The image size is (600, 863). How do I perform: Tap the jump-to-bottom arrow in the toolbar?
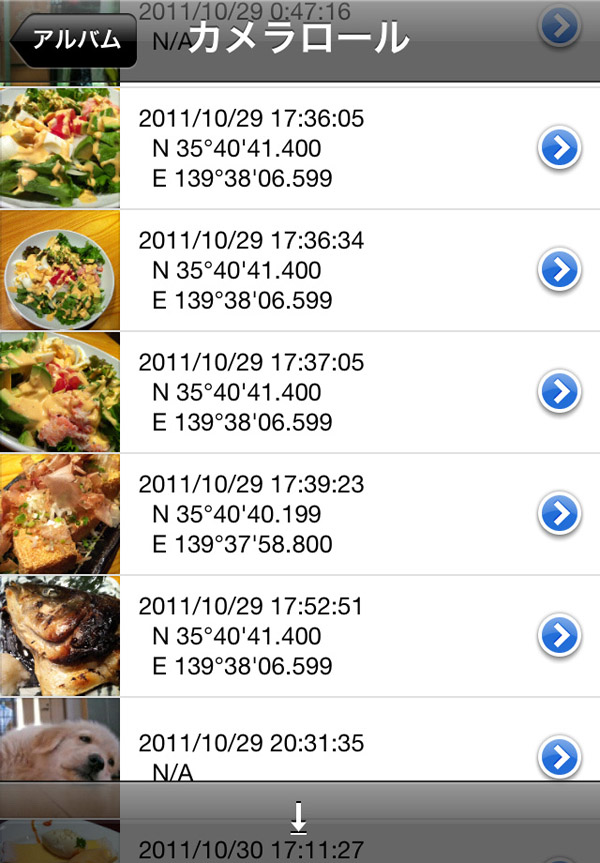[298, 818]
